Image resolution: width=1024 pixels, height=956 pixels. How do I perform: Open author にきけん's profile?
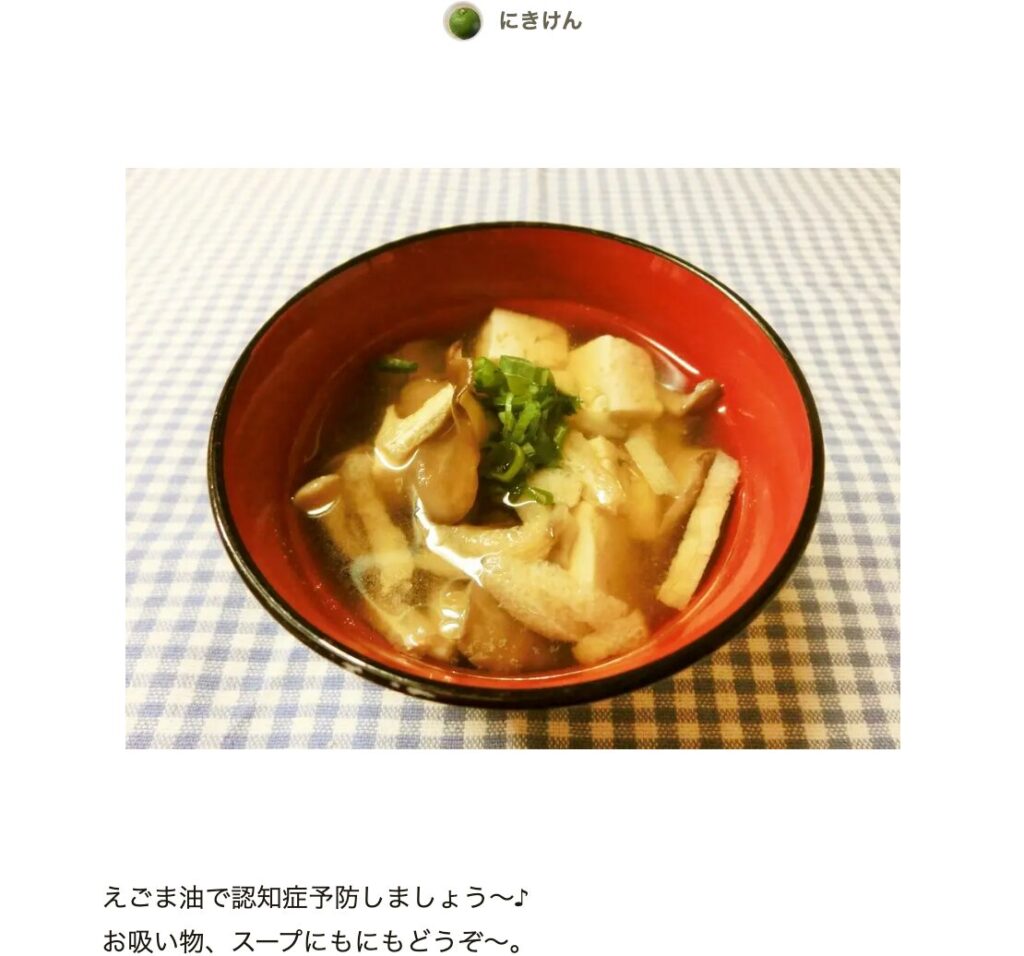coord(538,21)
